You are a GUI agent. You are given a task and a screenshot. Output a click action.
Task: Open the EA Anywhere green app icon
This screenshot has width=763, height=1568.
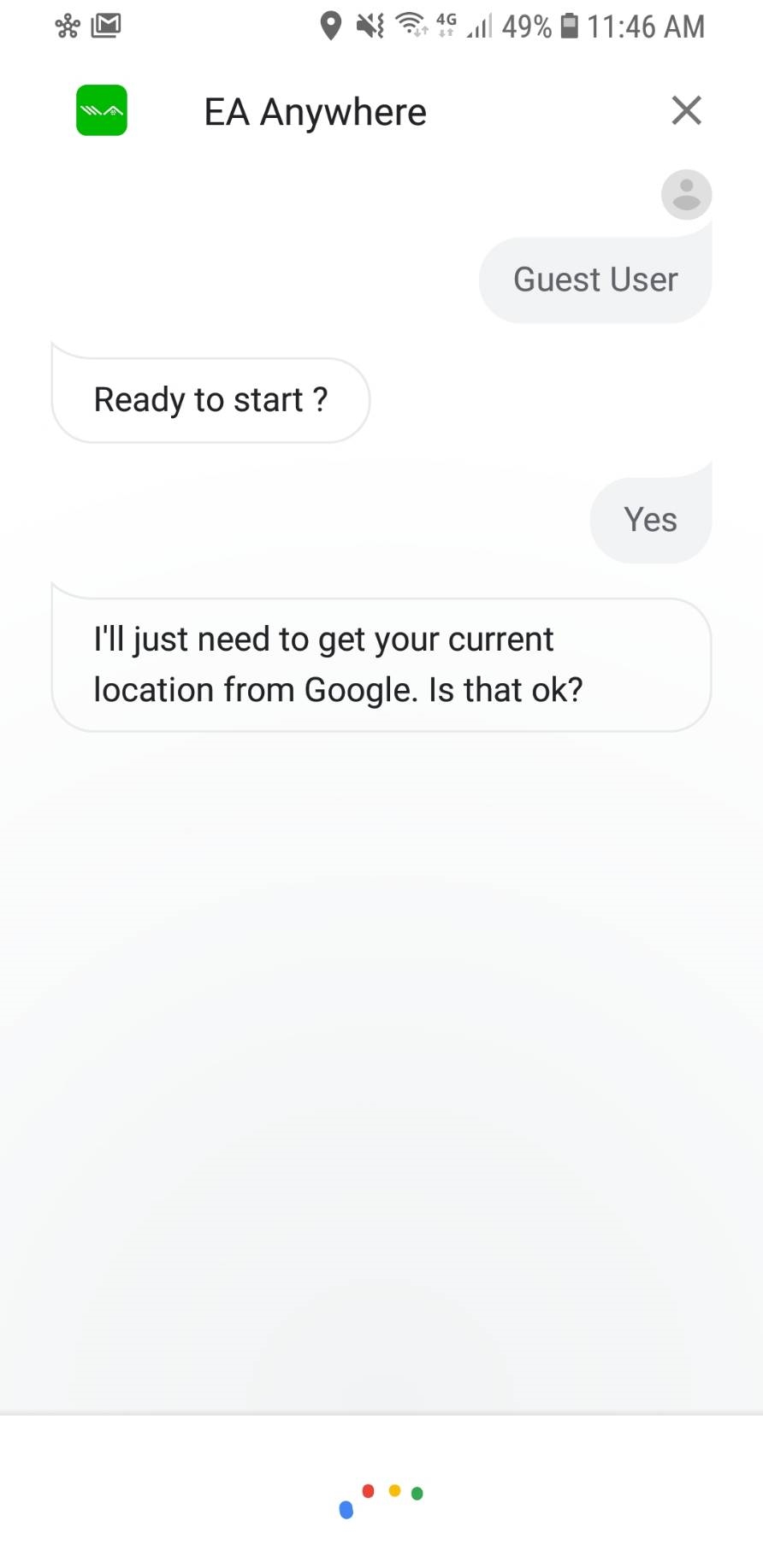102,110
